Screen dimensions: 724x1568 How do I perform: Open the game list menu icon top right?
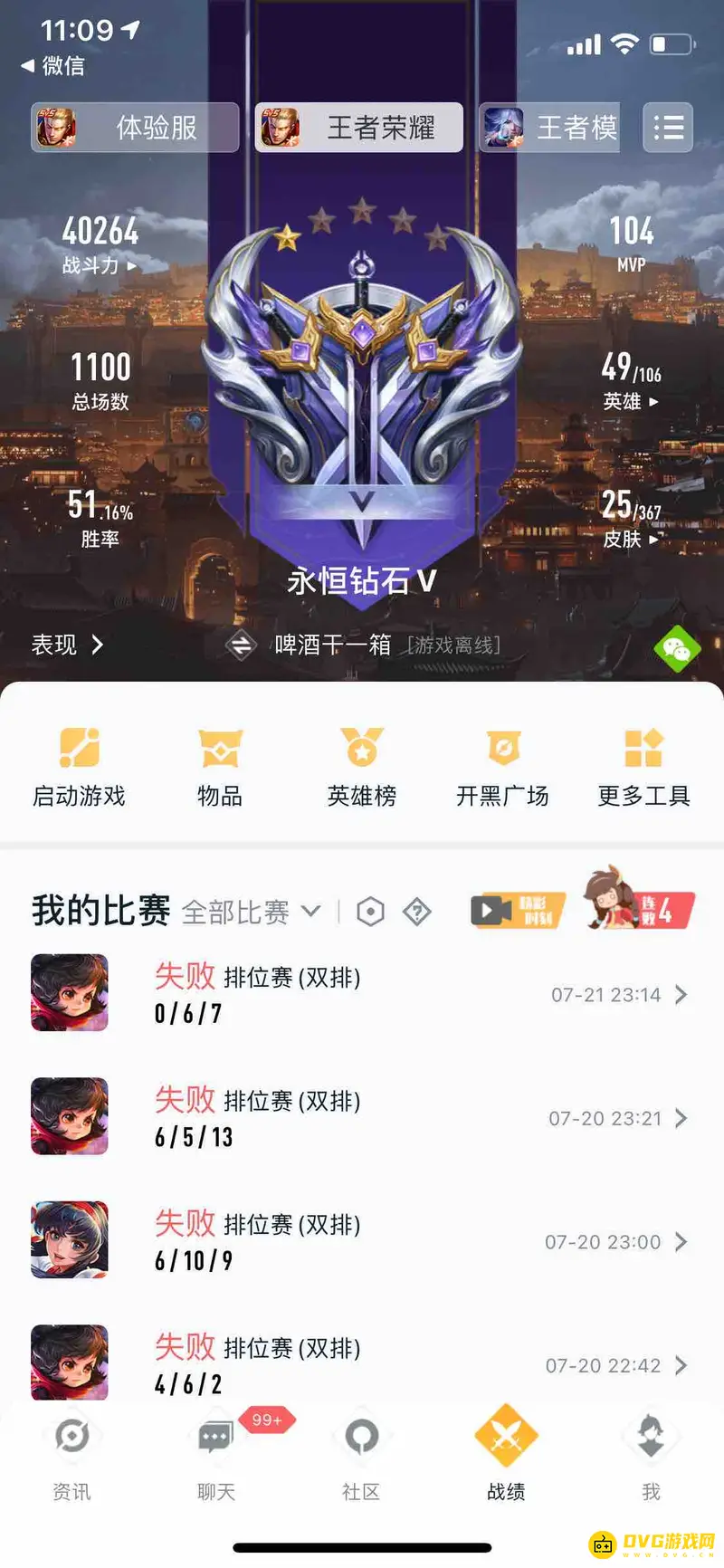tap(668, 127)
